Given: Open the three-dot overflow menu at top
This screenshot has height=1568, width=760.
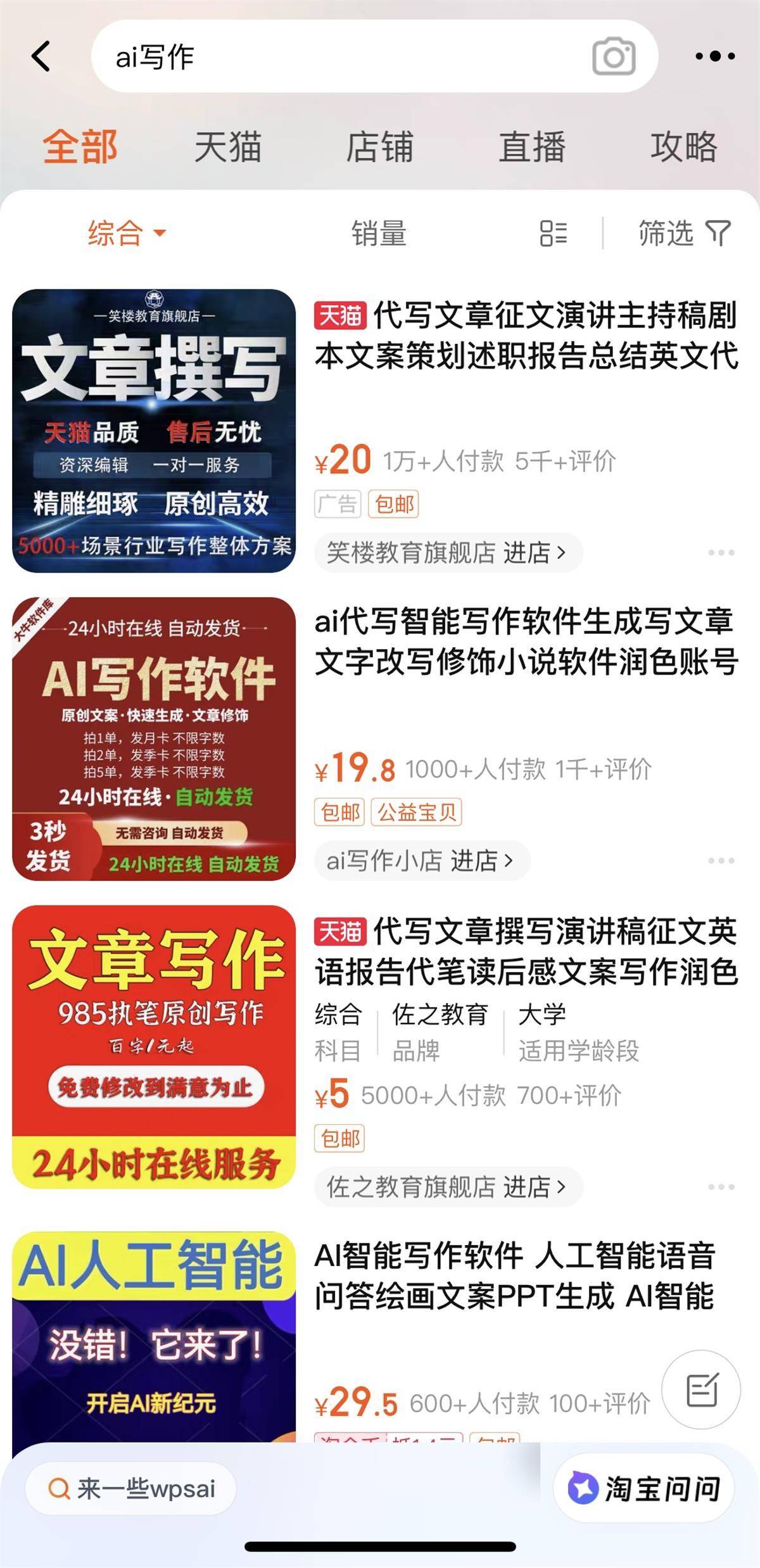Looking at the screenshot, I should [715, 56].
